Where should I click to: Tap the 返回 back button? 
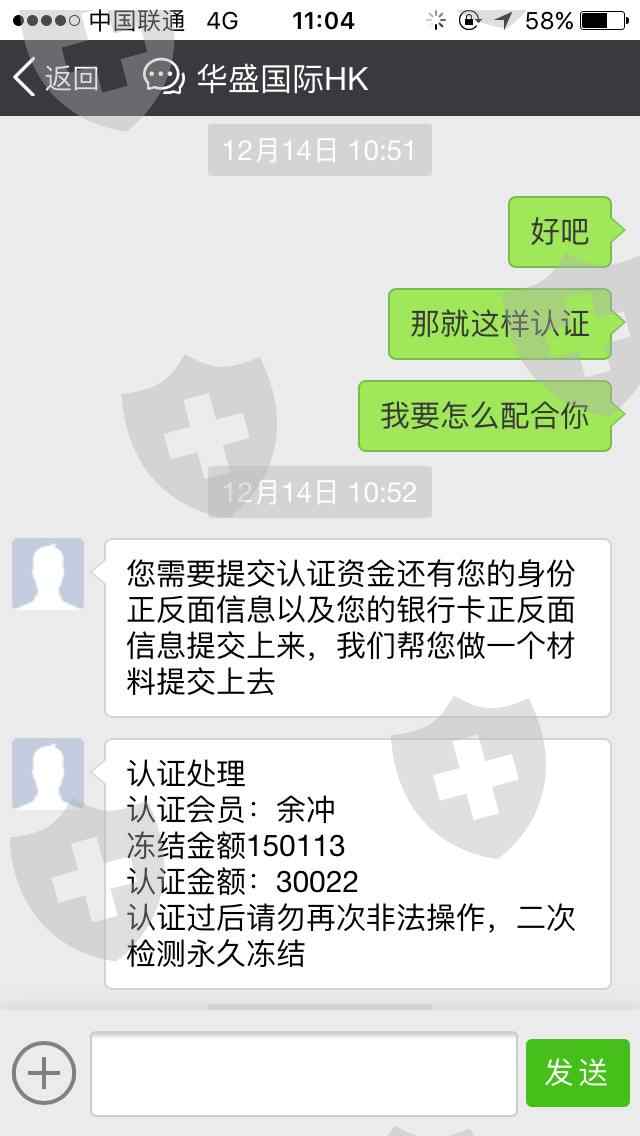pyautogui.click(x=56, y=78)
